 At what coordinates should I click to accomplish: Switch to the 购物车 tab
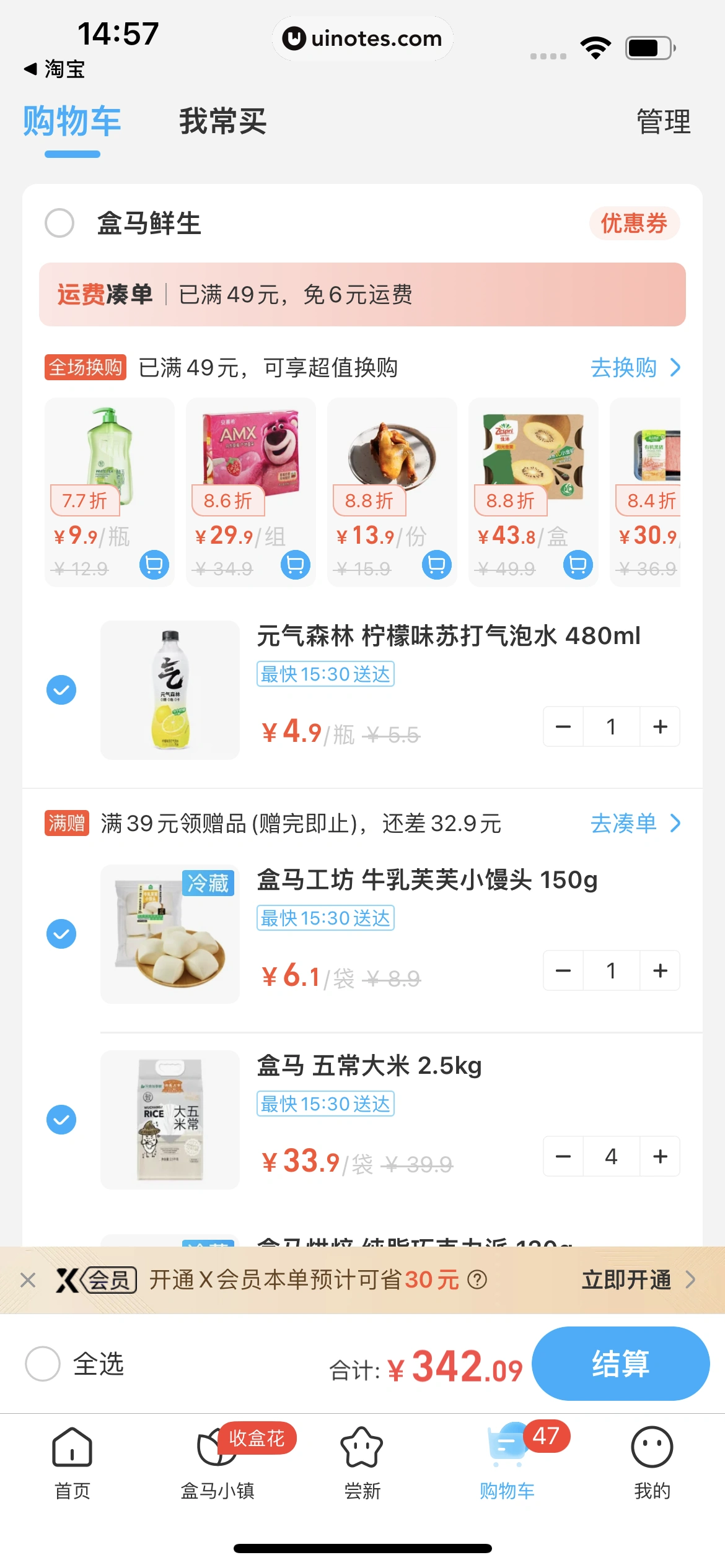[72, 123]
